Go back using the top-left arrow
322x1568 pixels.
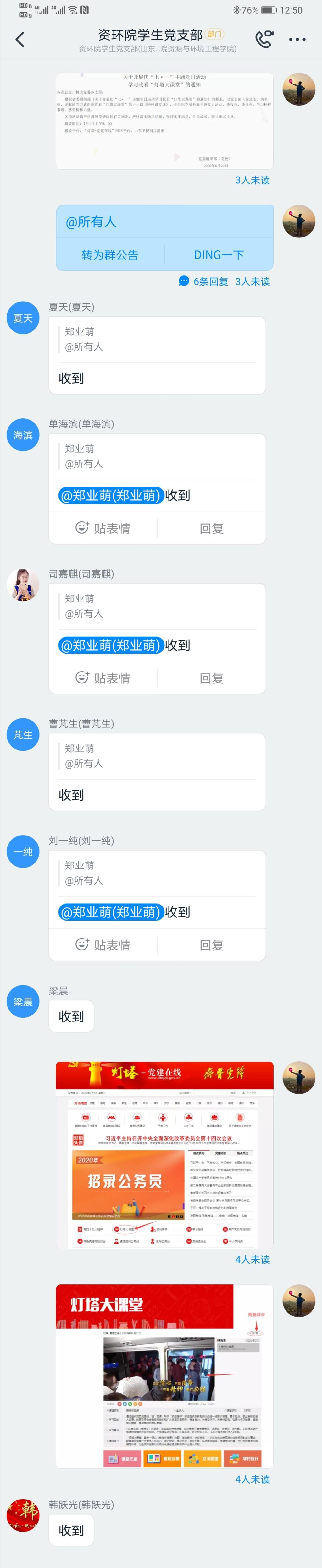(19, 40)
